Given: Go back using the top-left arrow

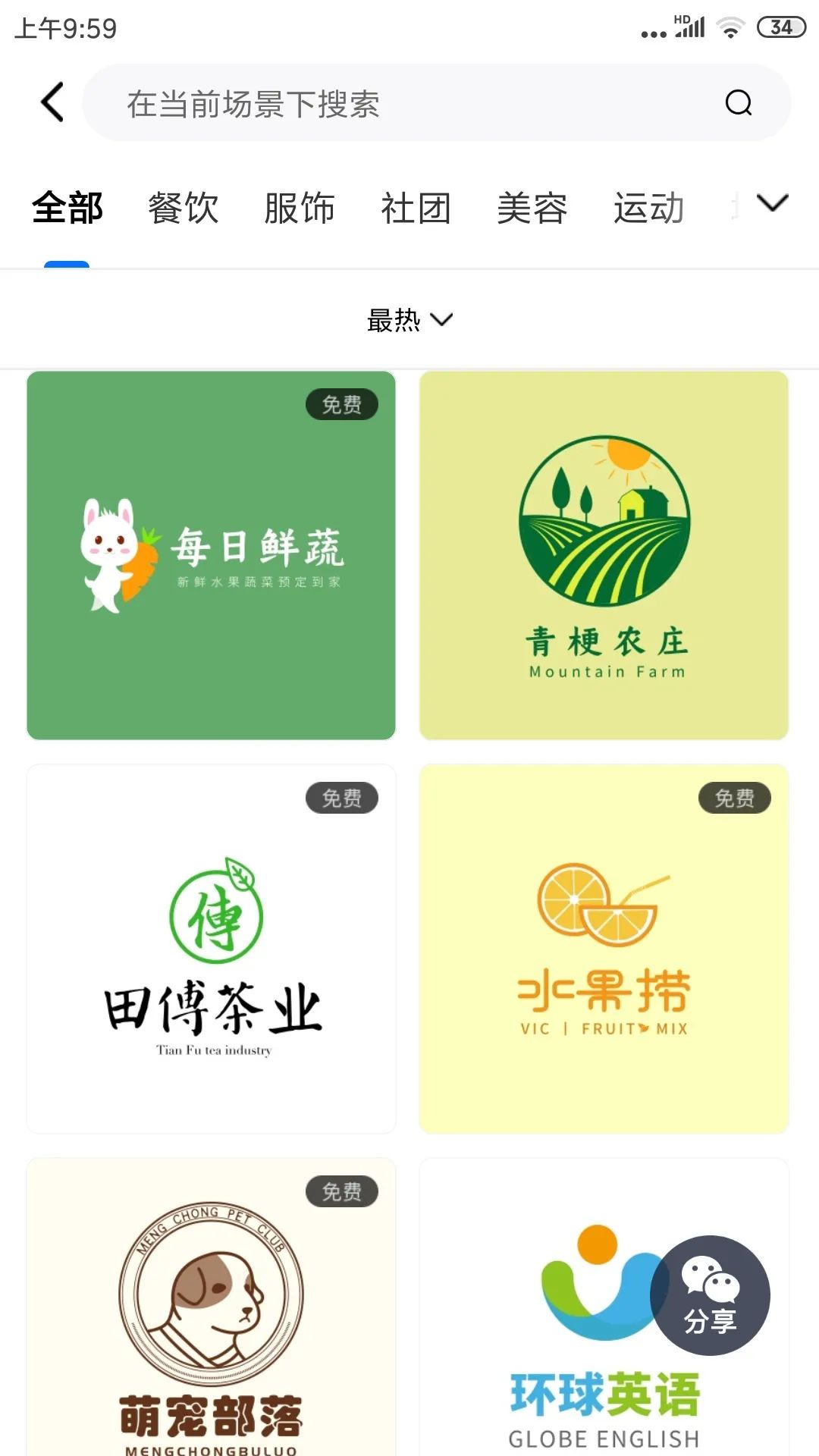Looking at the screenshot, I should coord(52,102).
